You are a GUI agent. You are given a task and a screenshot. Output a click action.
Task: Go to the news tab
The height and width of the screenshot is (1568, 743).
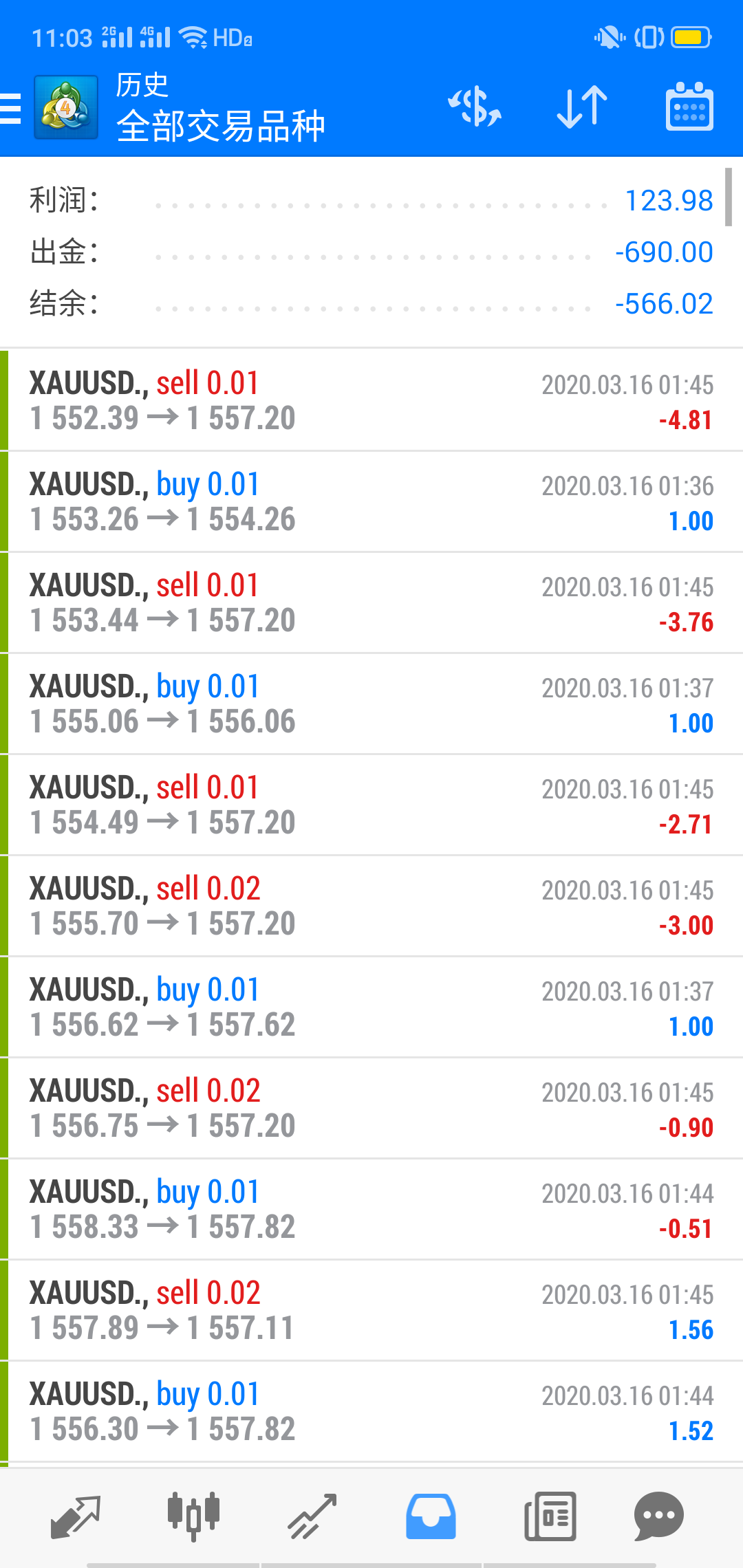pyautogui.click(x=550, y=1516)
